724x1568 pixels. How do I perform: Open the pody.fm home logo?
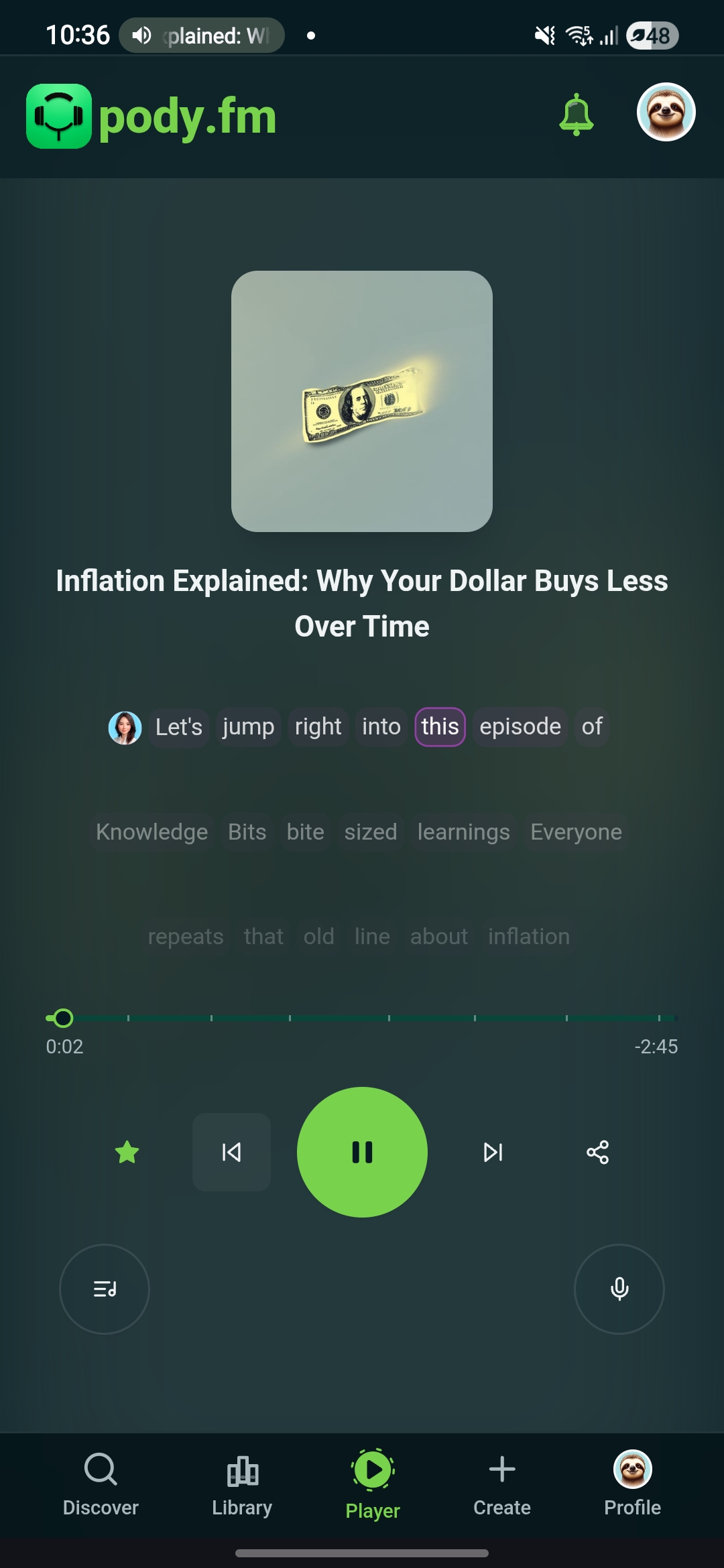[152, 116]
